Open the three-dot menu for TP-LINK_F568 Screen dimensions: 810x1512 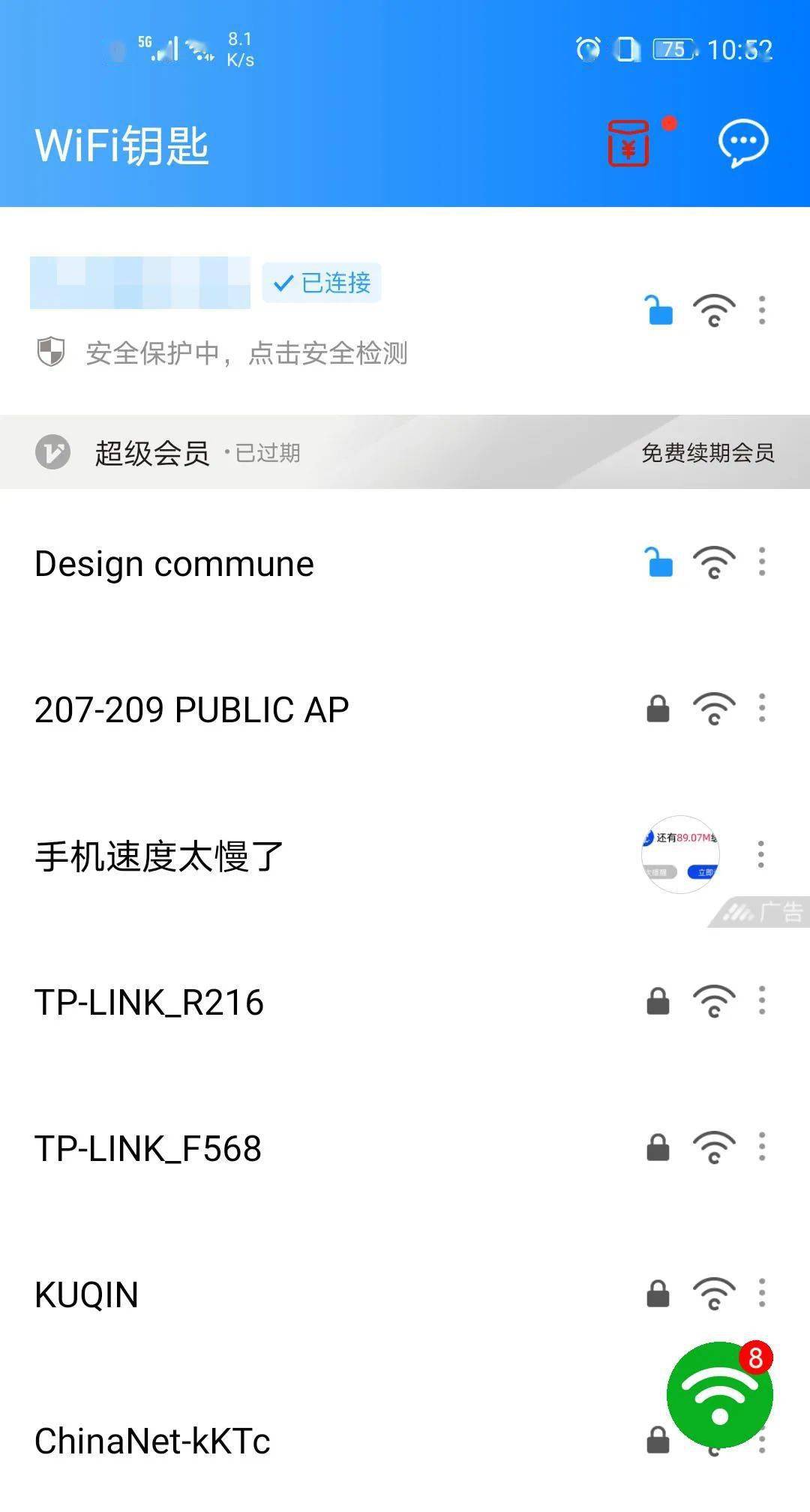pyautogui.click(x=762, y=1146)
